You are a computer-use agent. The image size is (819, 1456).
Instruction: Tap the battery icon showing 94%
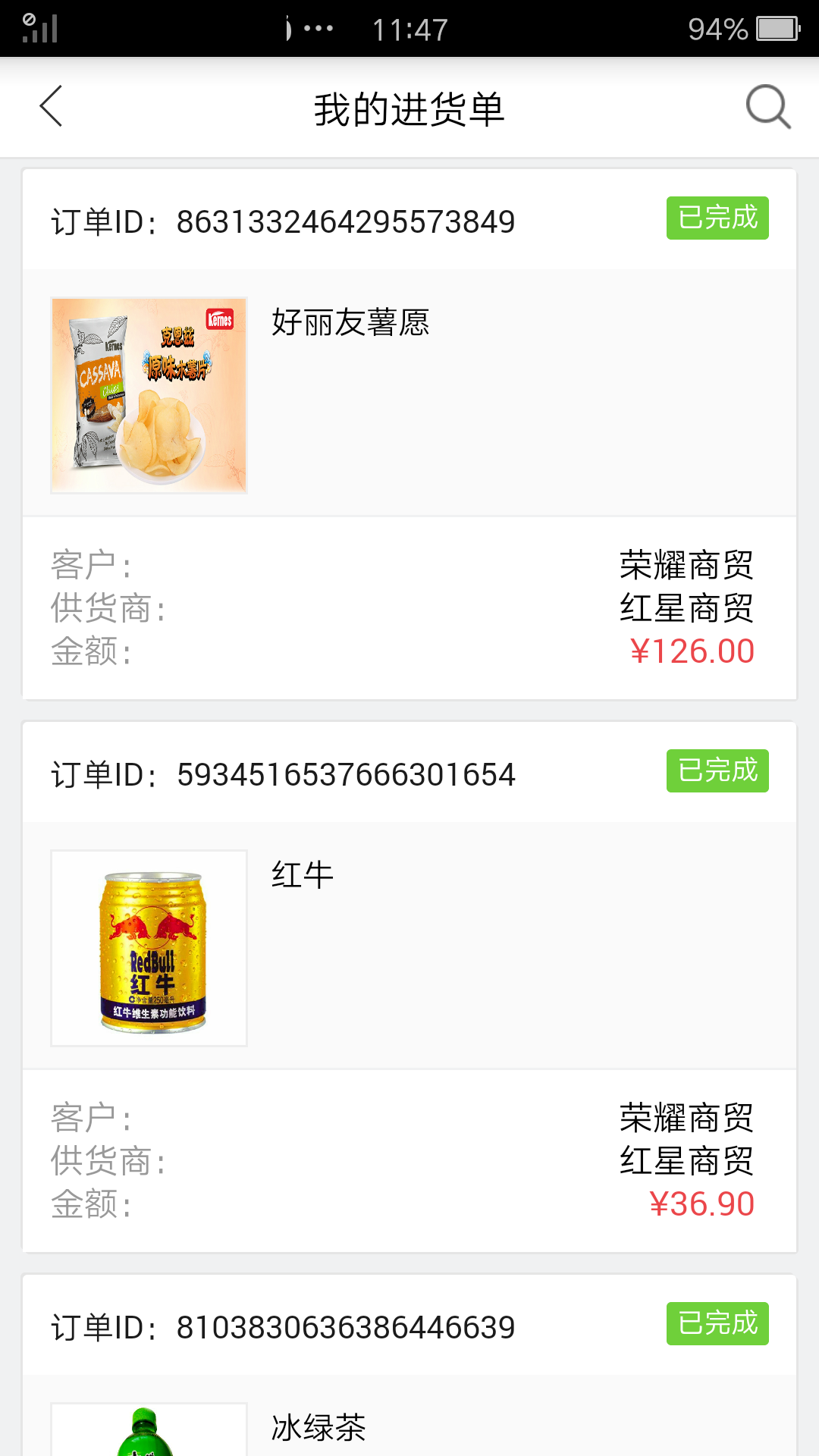point(778,28)
